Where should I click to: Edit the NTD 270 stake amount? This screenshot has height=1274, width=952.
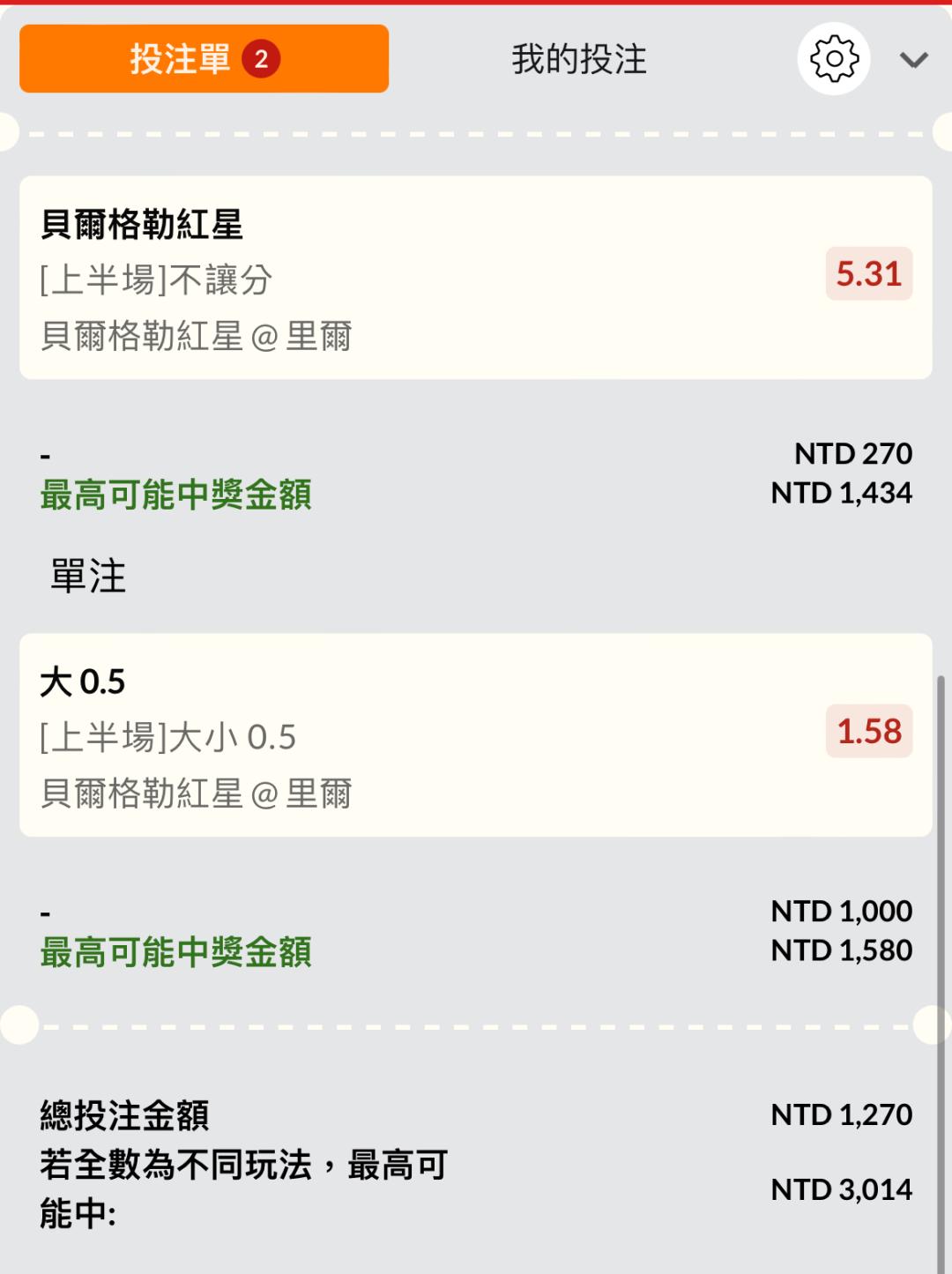pos(852,454)
